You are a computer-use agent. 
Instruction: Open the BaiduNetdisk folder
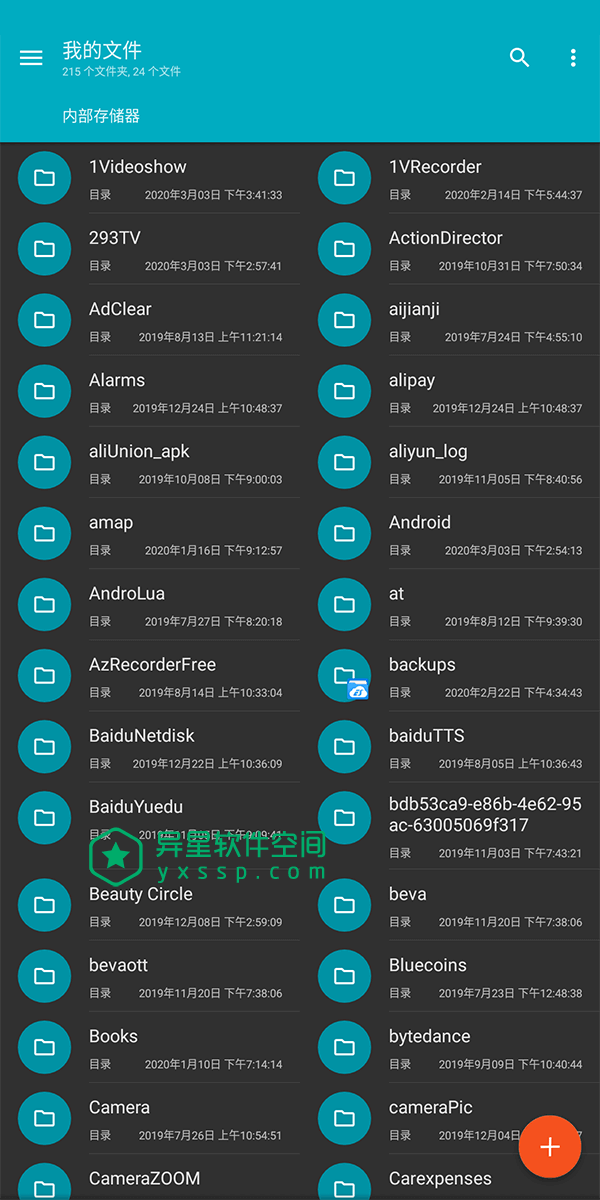[x=141, y=736]
